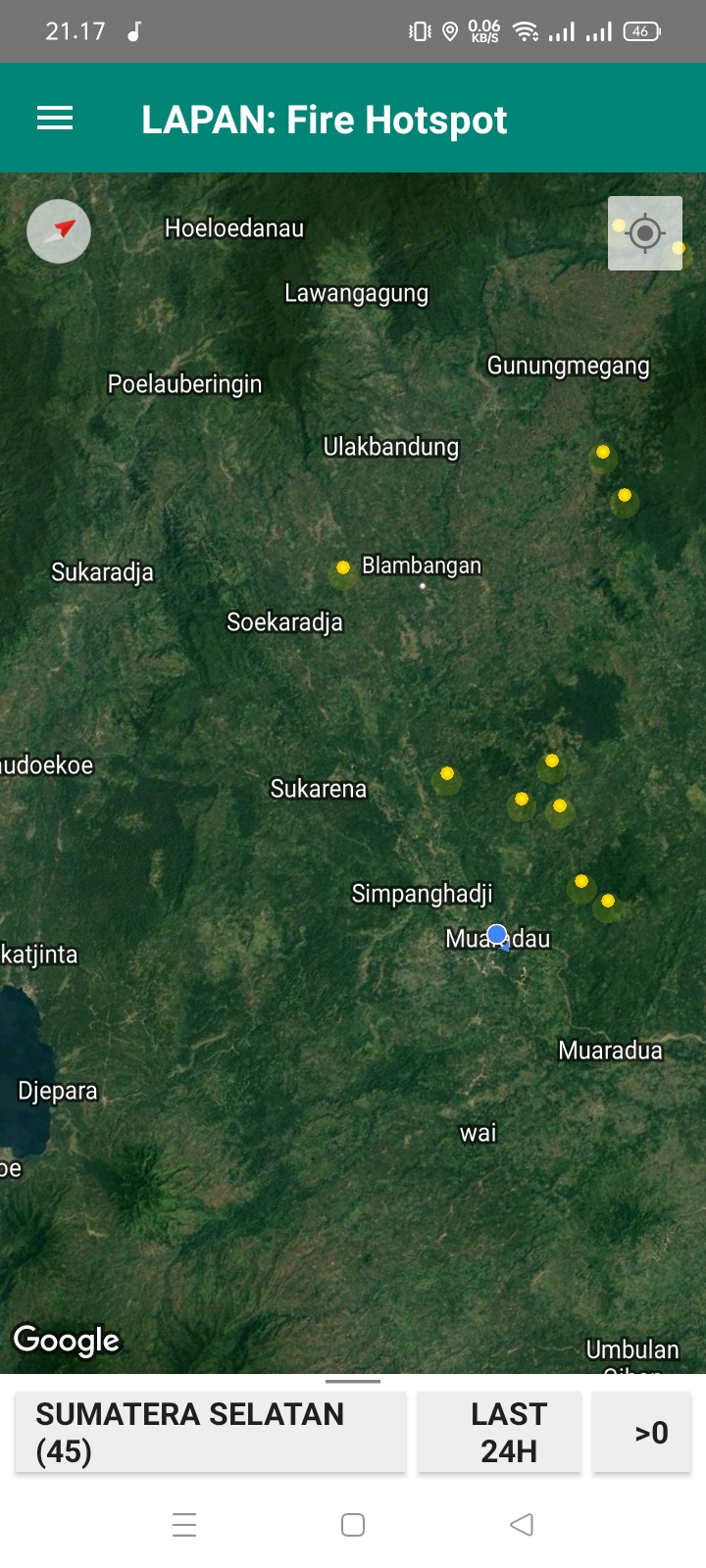Viewport: 706px width, 1568px height.
Task: Open the hamburger navigation menu
Action: tap(55, 120)
